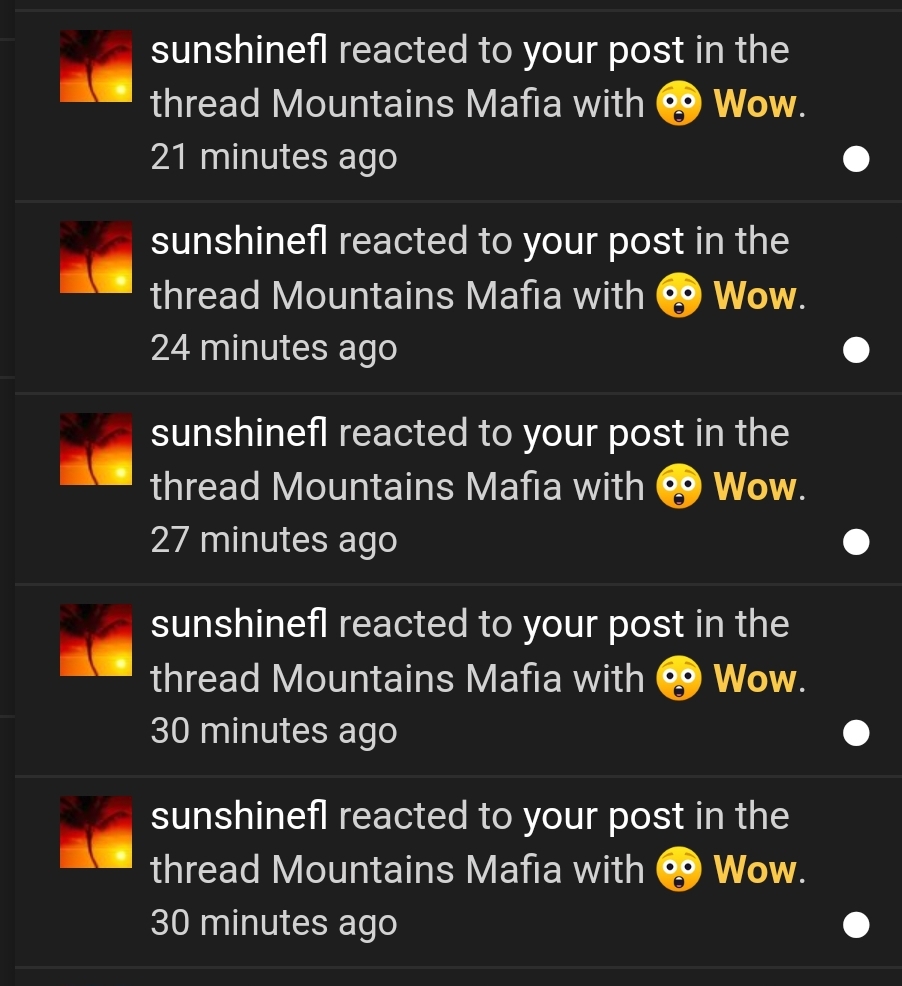
Task: Open sunshinefl's avatar in the 27 minutes alert
Action: 96,449
